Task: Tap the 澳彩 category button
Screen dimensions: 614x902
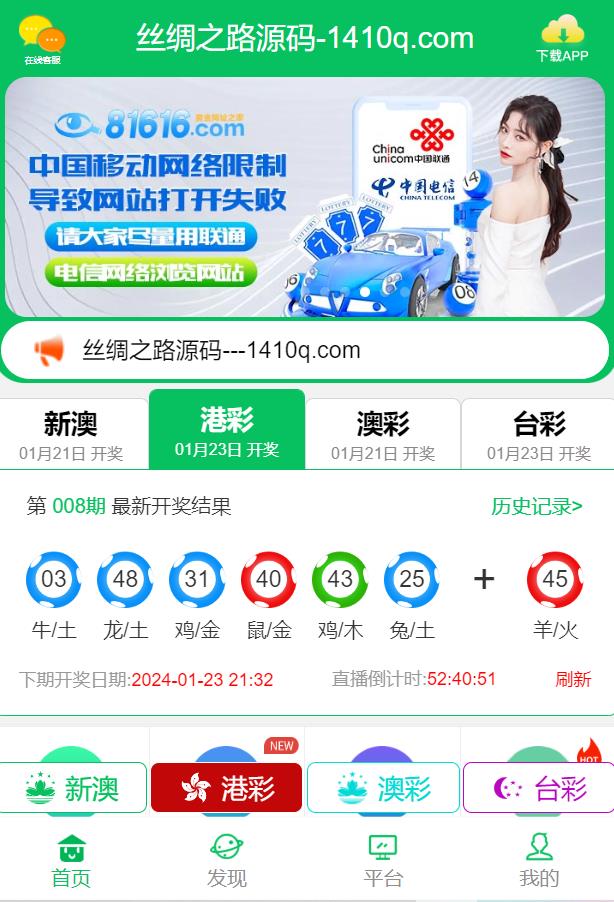Action: (383, 788)
